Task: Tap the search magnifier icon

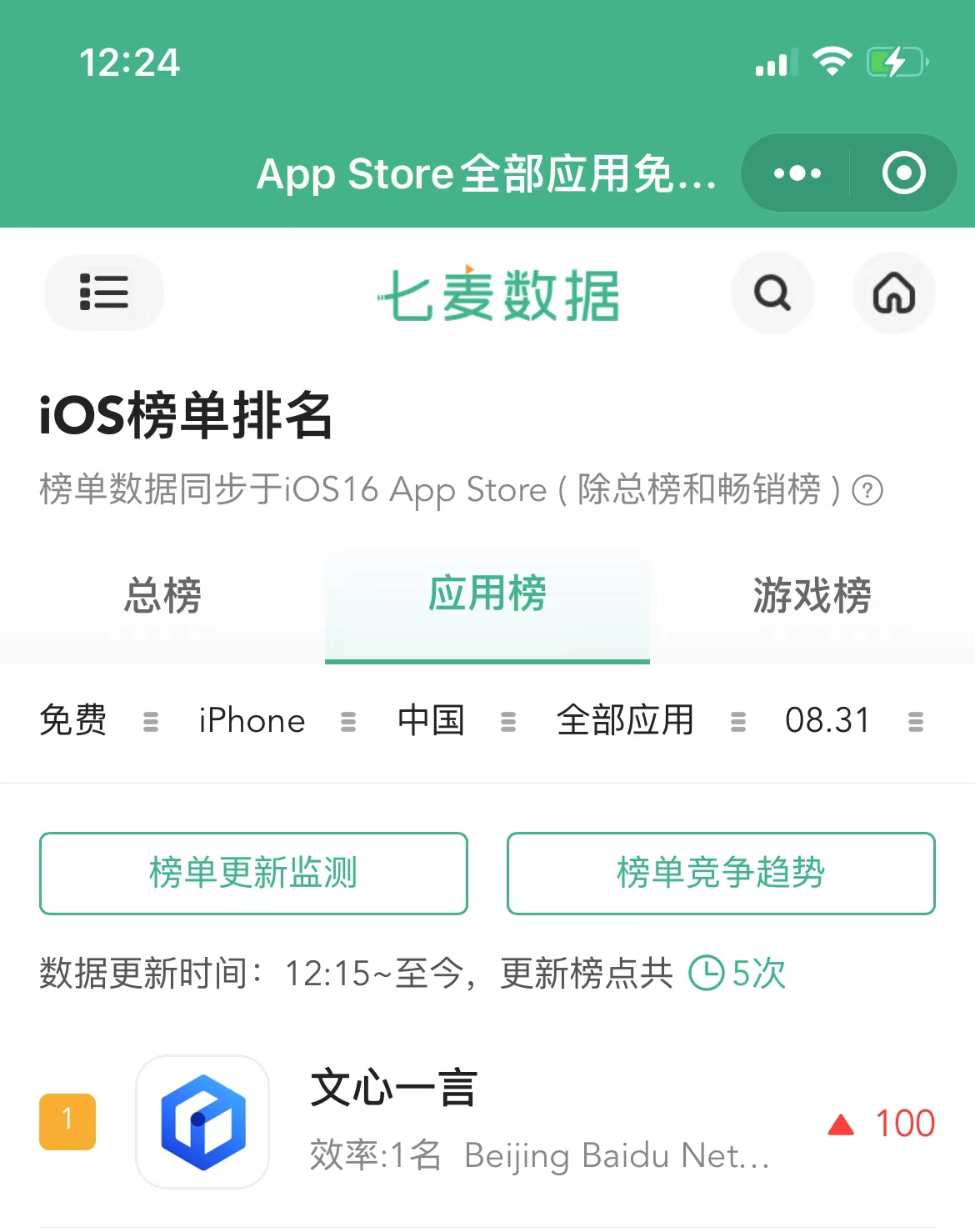Action: pos(772,293)
